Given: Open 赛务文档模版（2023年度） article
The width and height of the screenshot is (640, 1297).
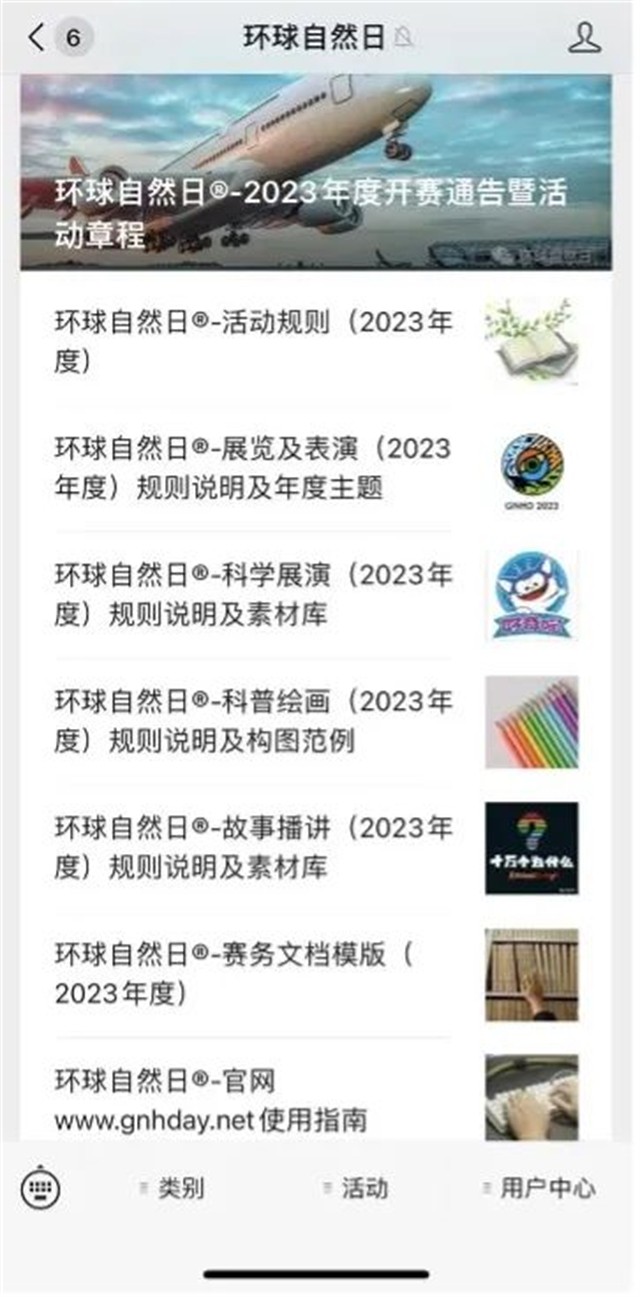Looking at the screenshot, I should [254, 974].
